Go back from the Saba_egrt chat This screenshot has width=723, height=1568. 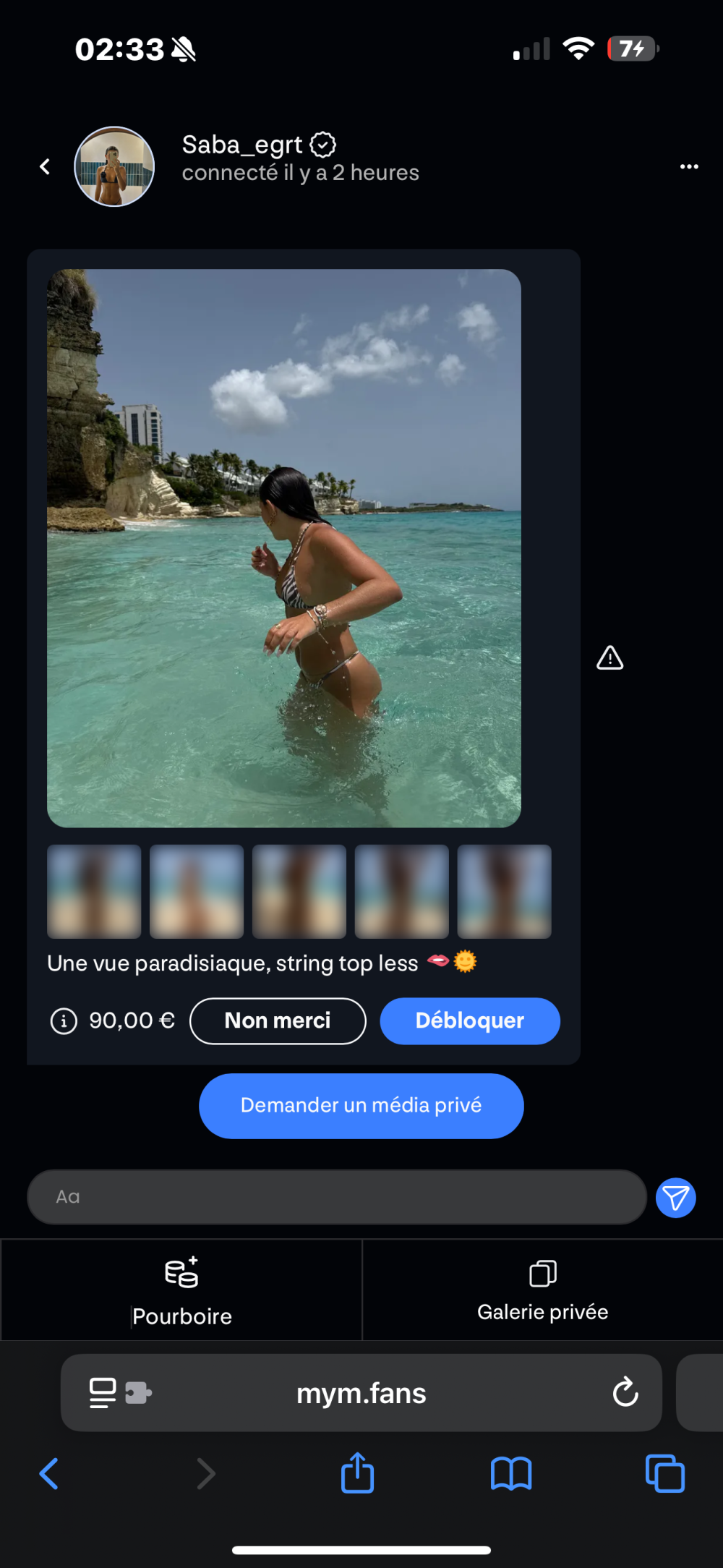click(x=45, y=167)
